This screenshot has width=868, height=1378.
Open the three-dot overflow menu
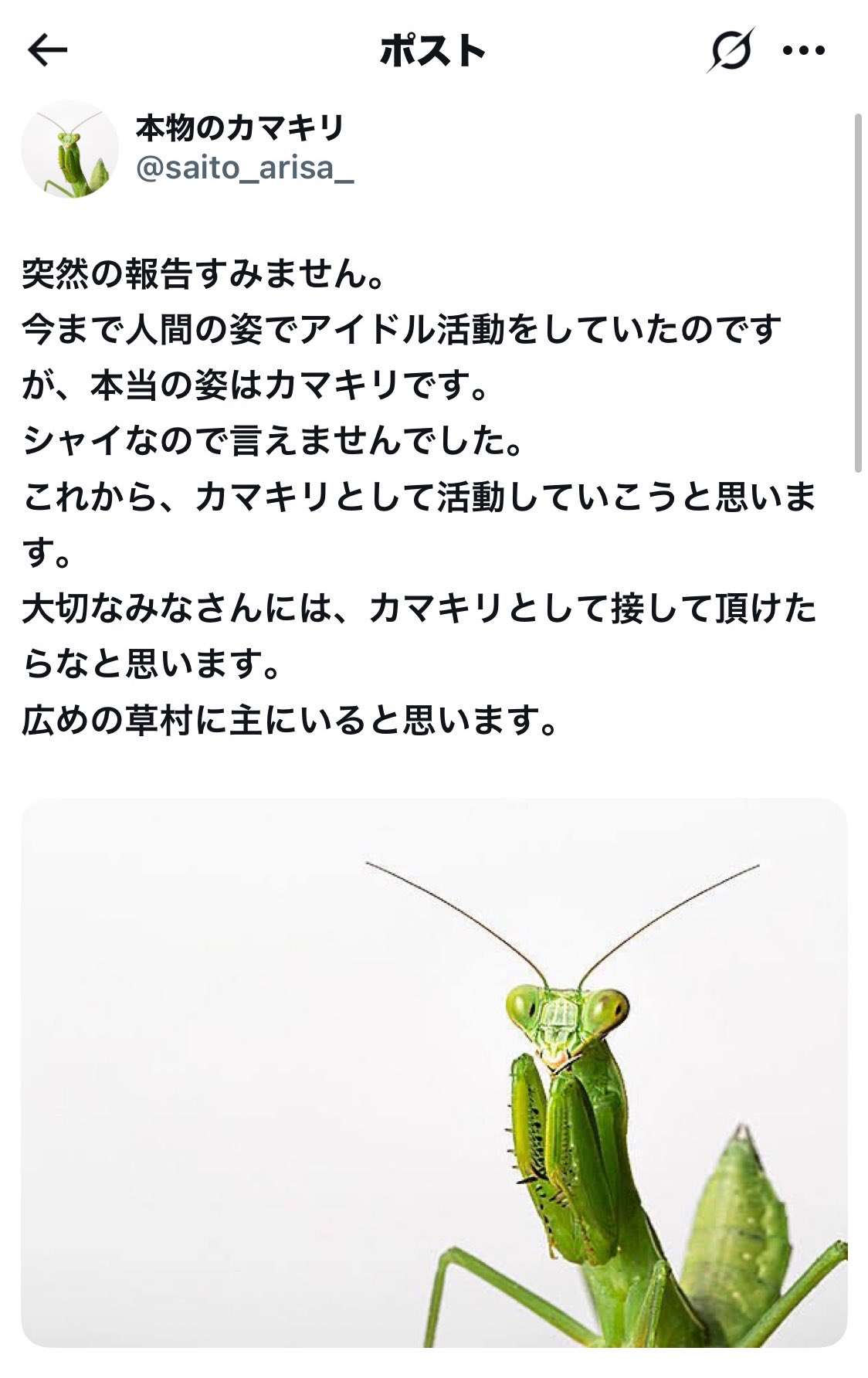(803, 51)
